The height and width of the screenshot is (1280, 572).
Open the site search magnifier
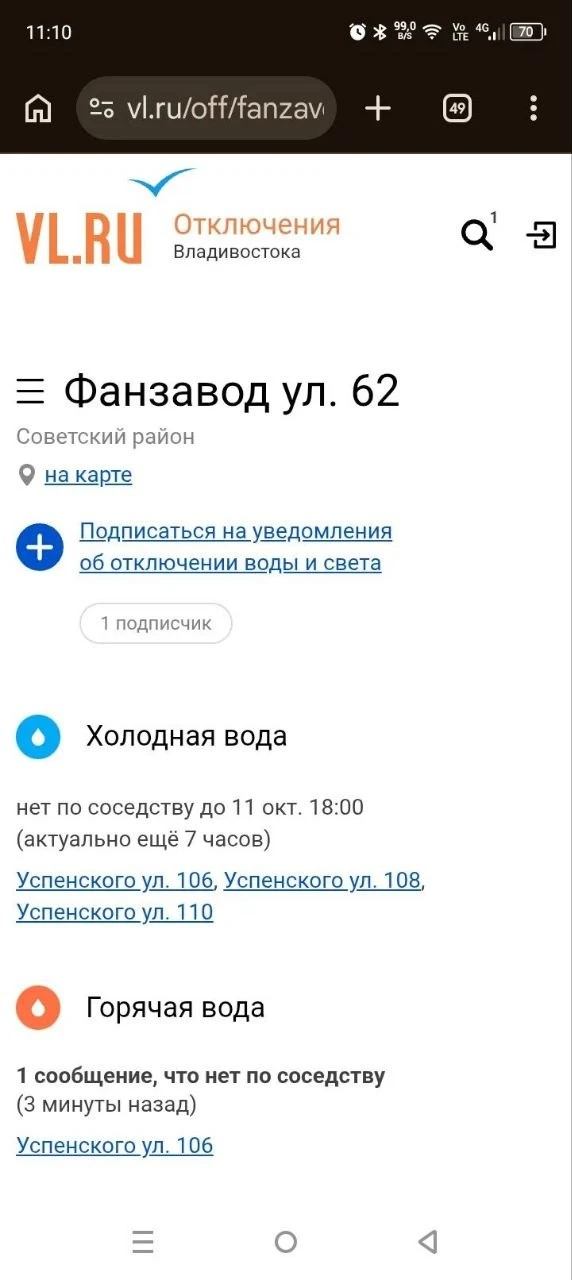(x=477, y=235)
